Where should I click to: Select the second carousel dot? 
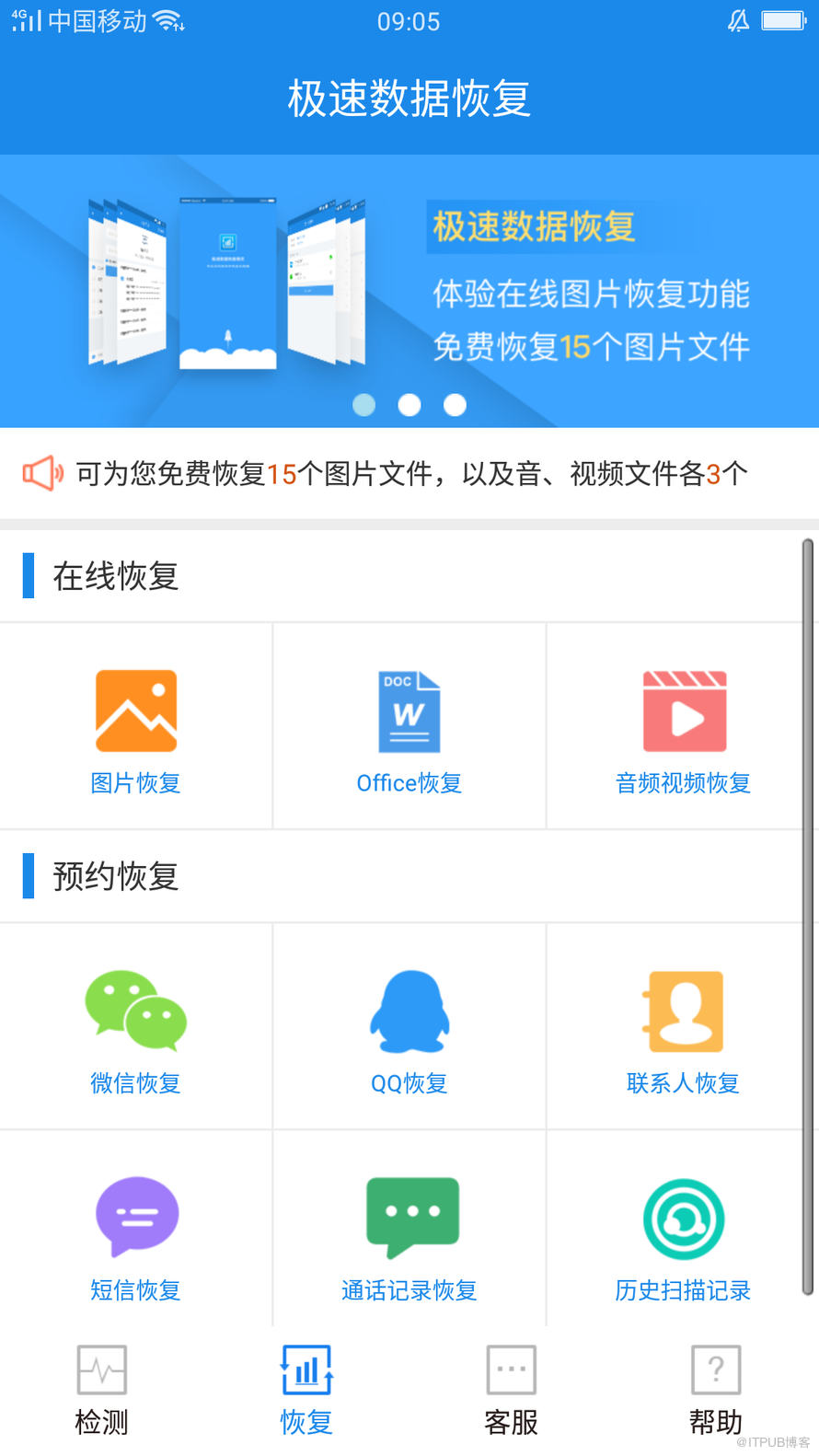(409, 405)
